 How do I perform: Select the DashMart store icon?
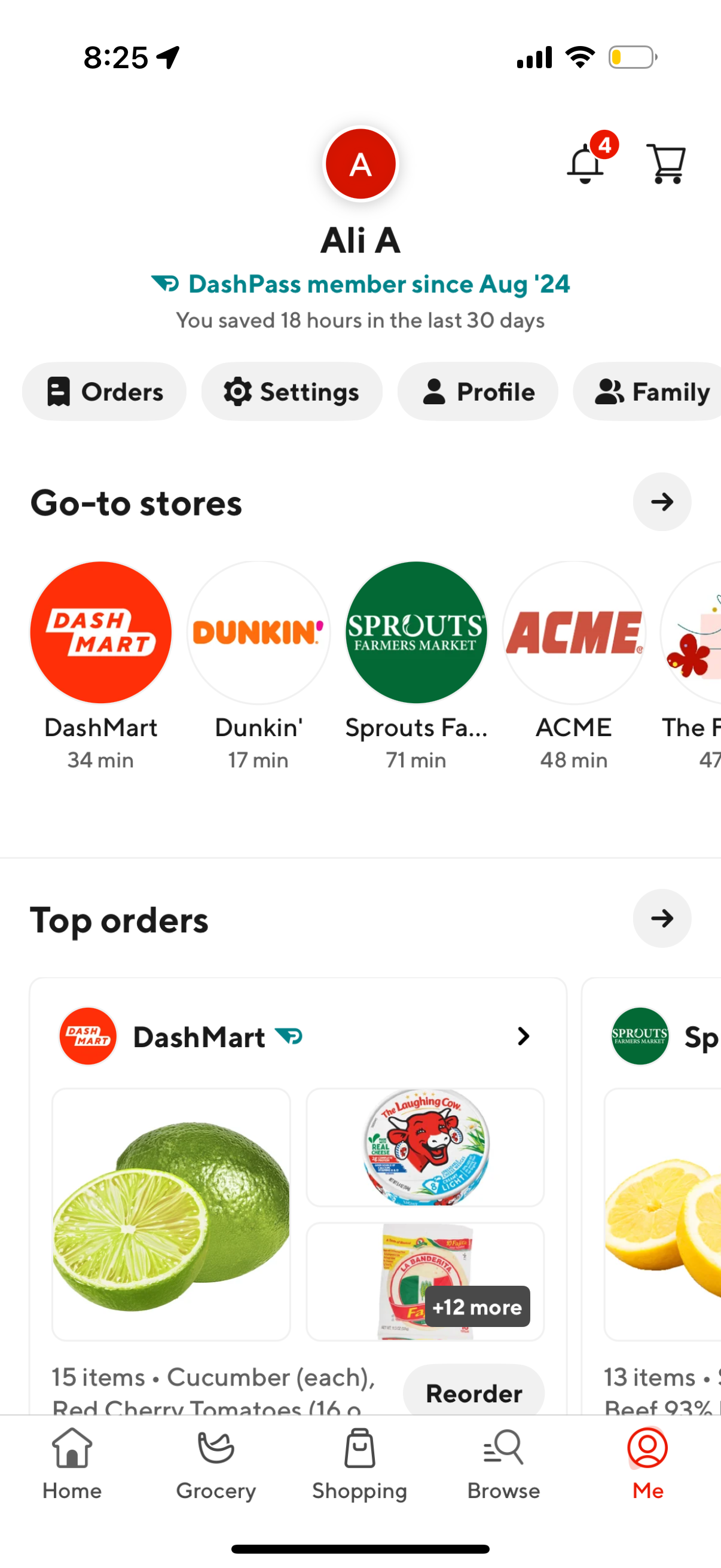(100, 633)
